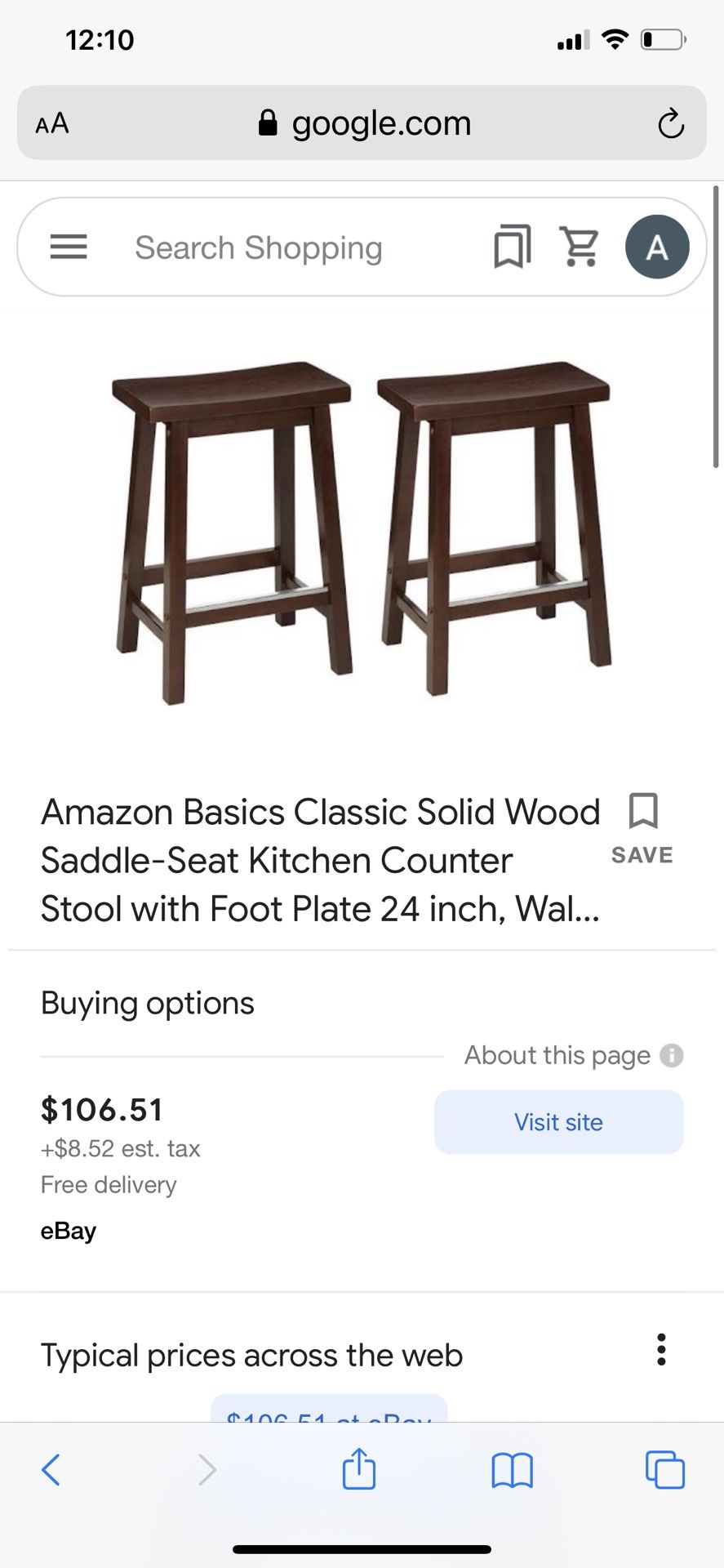The height and width of the screenshot is (1568, 724).
Task: Open Safari bookmarks
Action: [x=512, y=1469]
